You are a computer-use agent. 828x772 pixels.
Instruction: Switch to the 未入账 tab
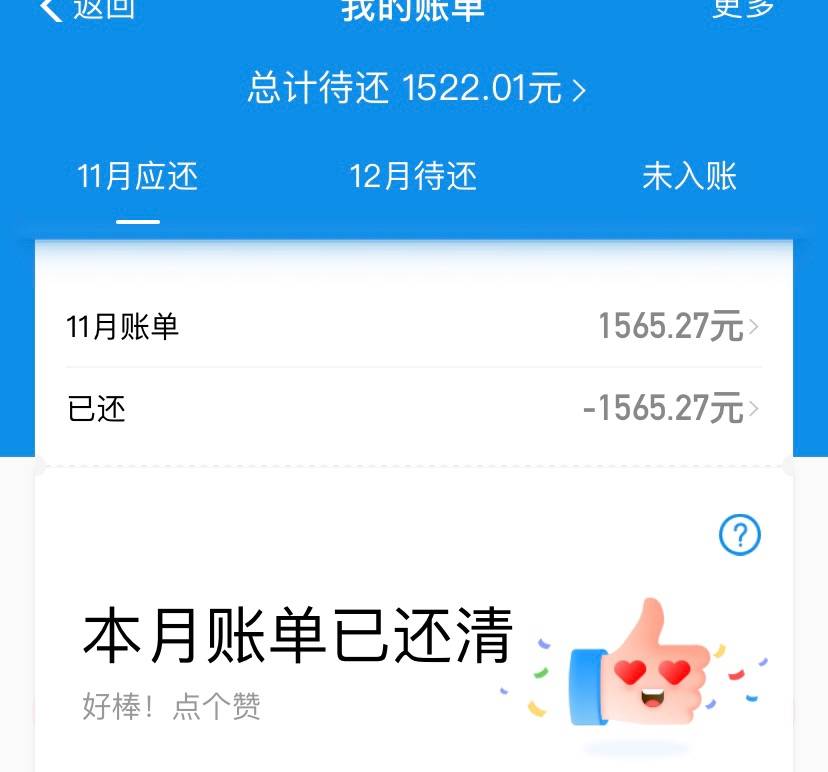[x=689, y=177]
